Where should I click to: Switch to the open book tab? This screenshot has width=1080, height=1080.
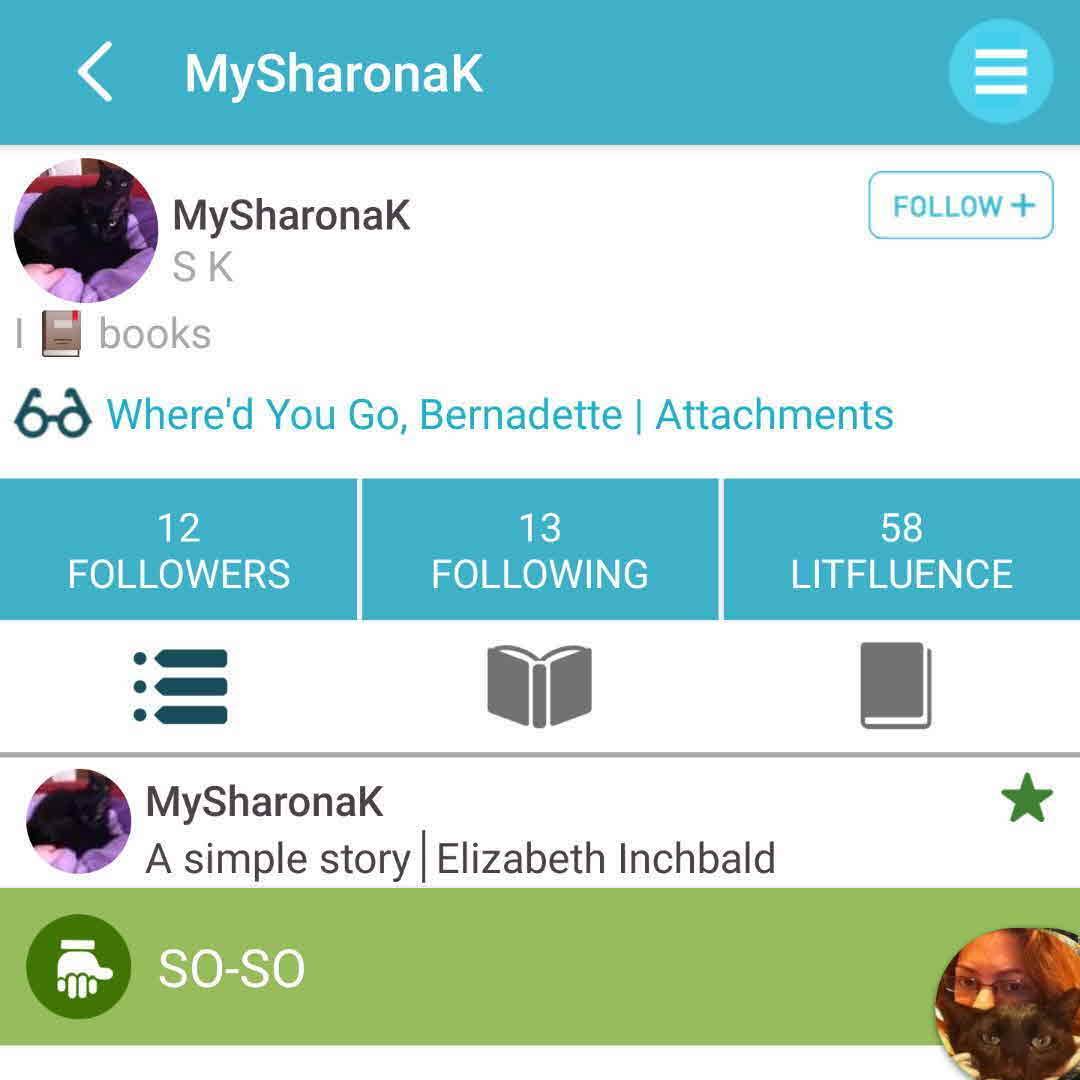click(540, 686)
